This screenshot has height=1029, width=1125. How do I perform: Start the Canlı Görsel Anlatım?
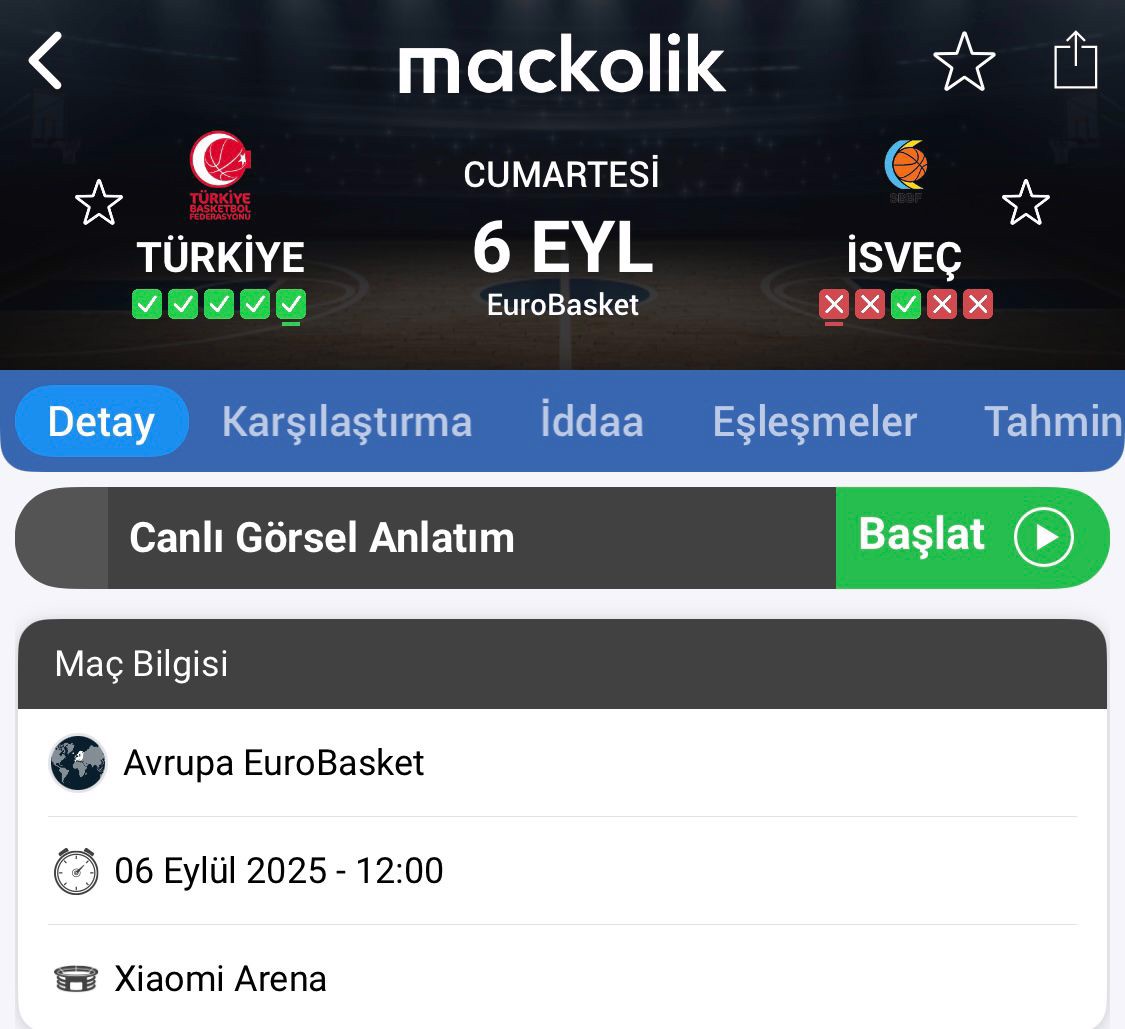click(971, 538)
